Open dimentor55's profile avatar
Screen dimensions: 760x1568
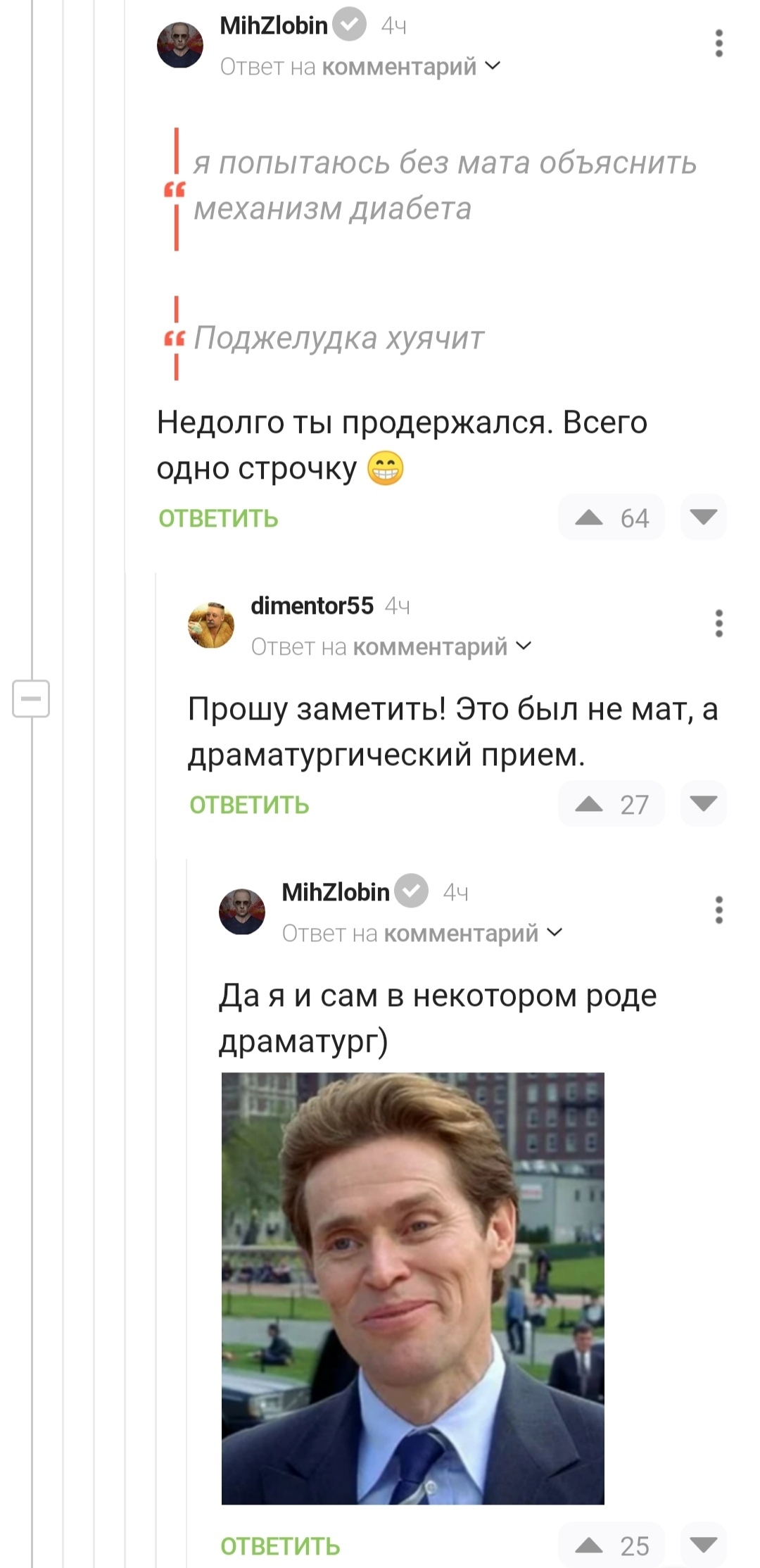pyautogui.click(x=210, y=625)
